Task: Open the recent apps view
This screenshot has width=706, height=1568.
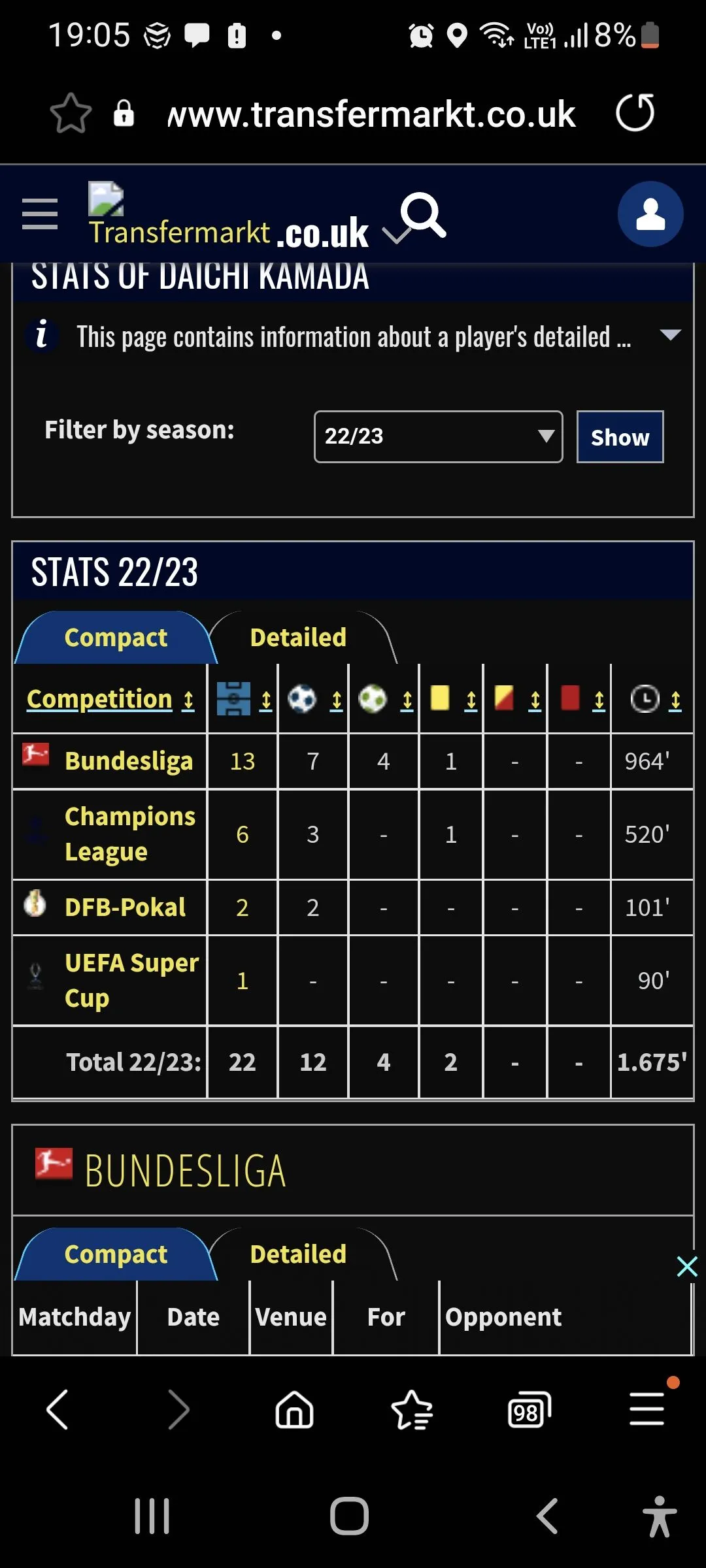Action: 152,1516
